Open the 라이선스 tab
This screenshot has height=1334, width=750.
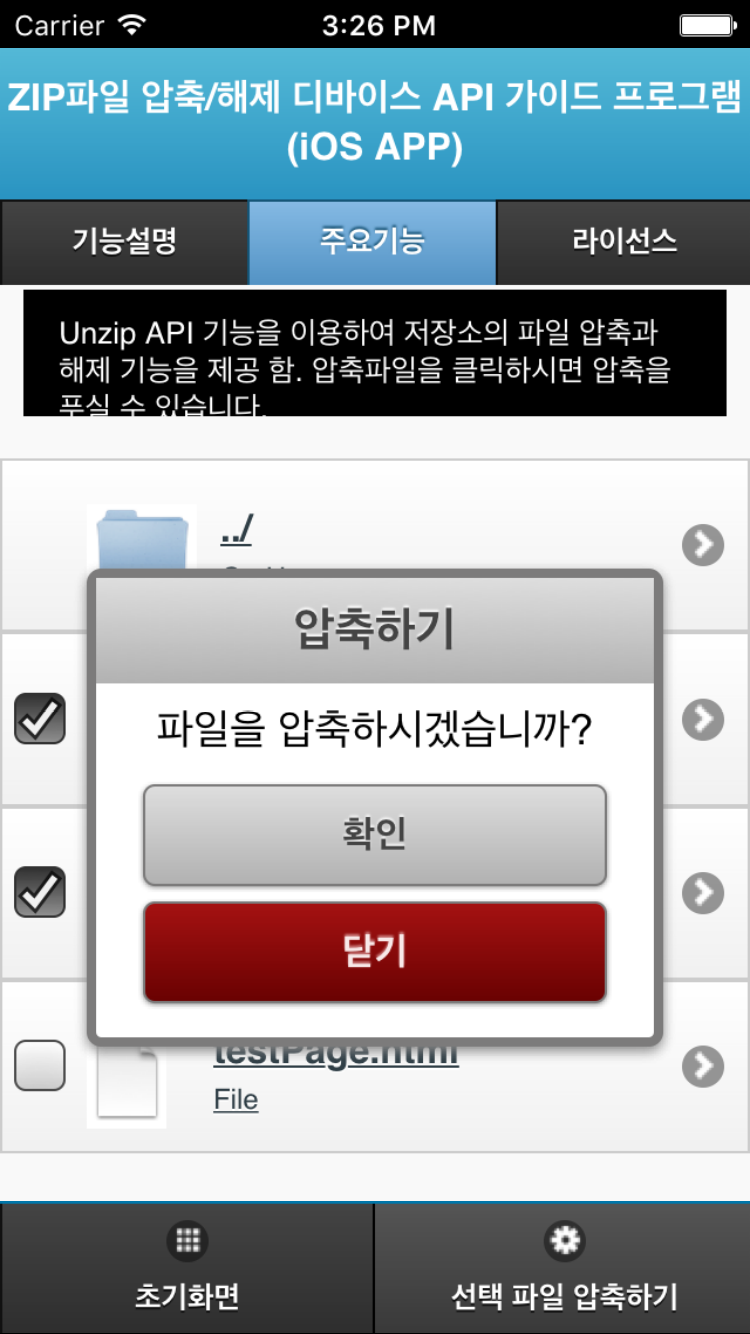(x=623, y=242)
